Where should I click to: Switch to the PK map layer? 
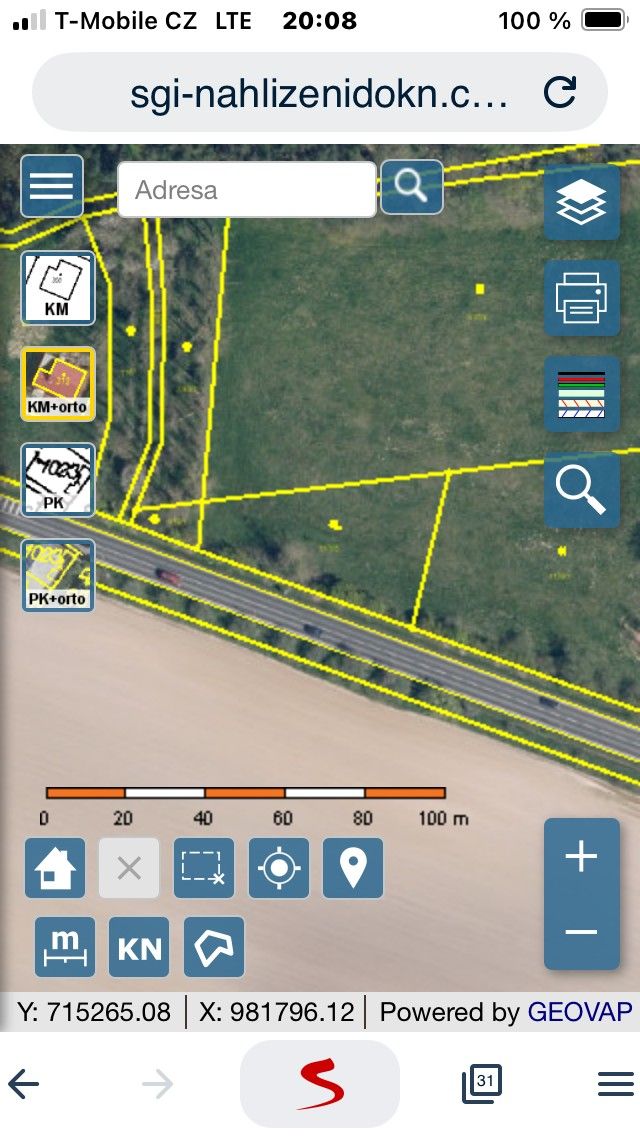click(x=58, y=480)
